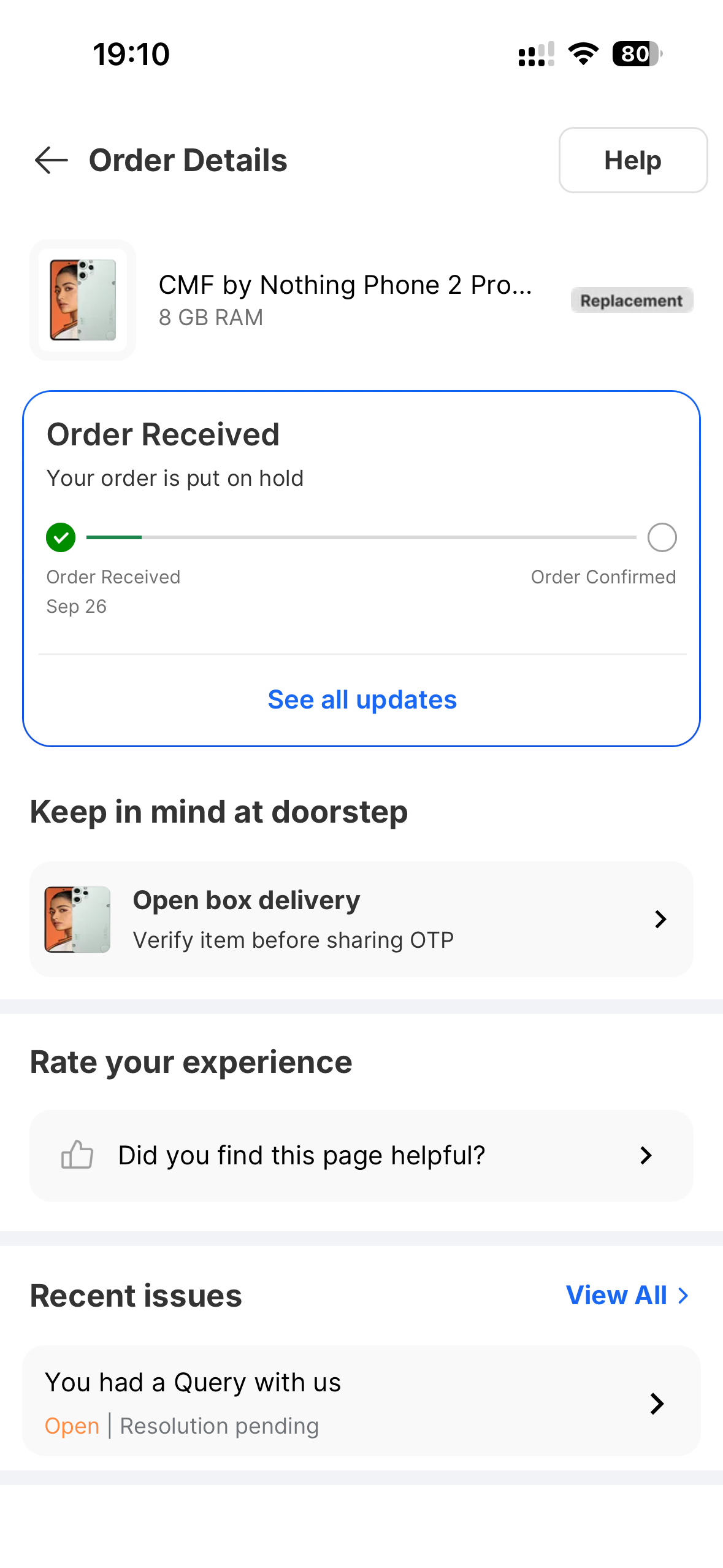The height and width of the screenshot is (1568, 723).
Task: Open the pending Query issue
Action: 361,1401
